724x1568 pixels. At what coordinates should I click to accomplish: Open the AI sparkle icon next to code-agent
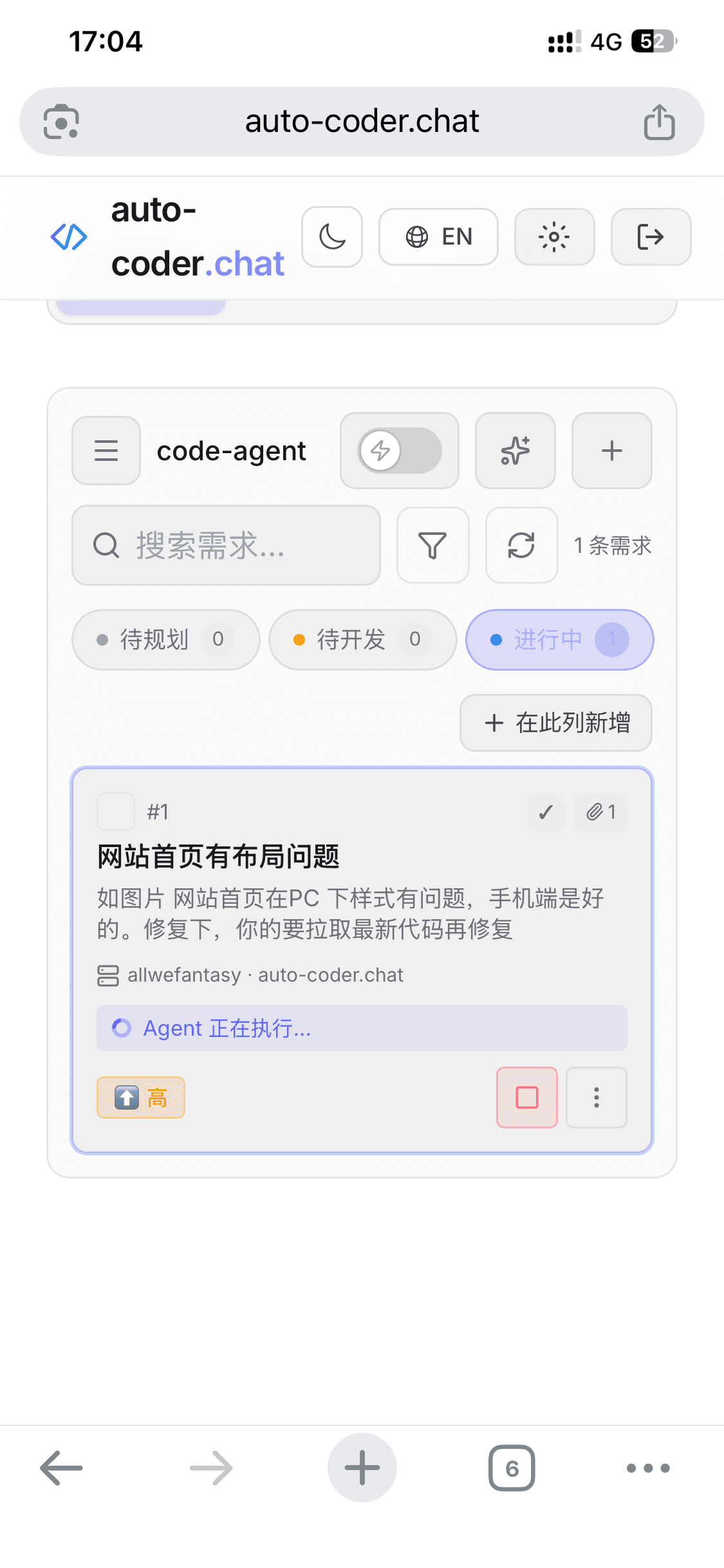click(x=515, y=450)
